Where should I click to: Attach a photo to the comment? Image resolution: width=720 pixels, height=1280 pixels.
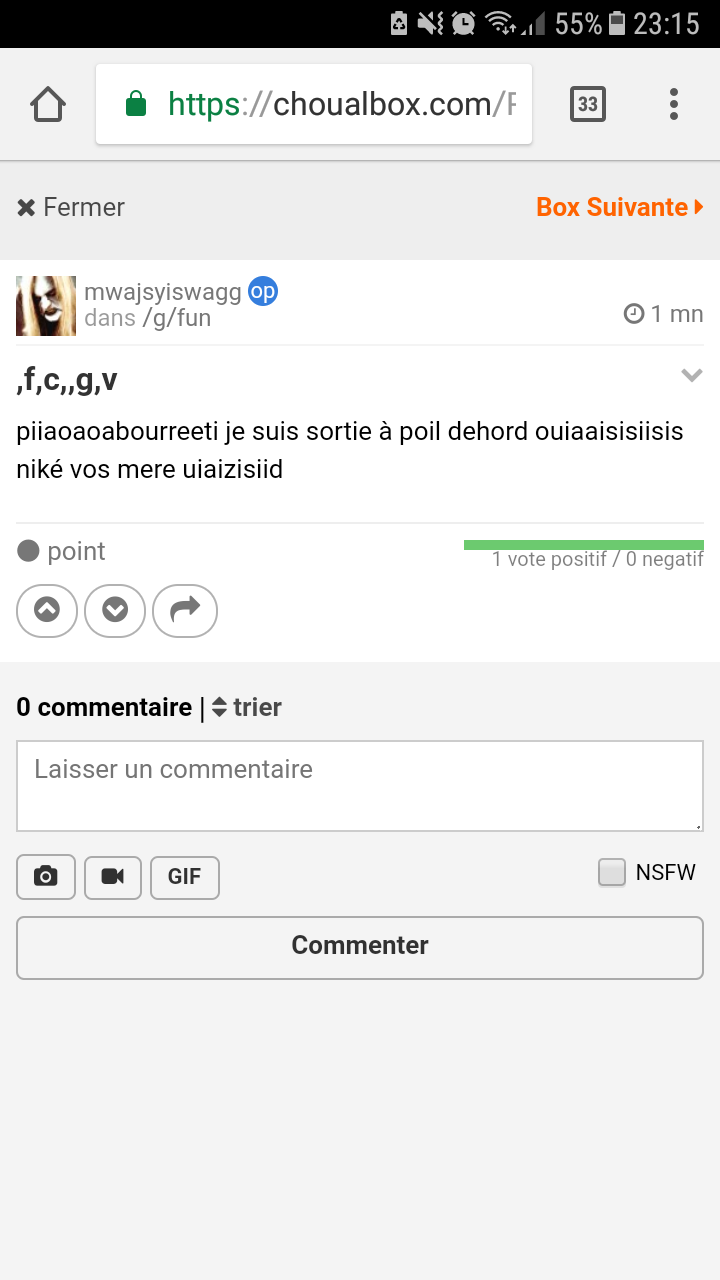(x=46, y=877)
